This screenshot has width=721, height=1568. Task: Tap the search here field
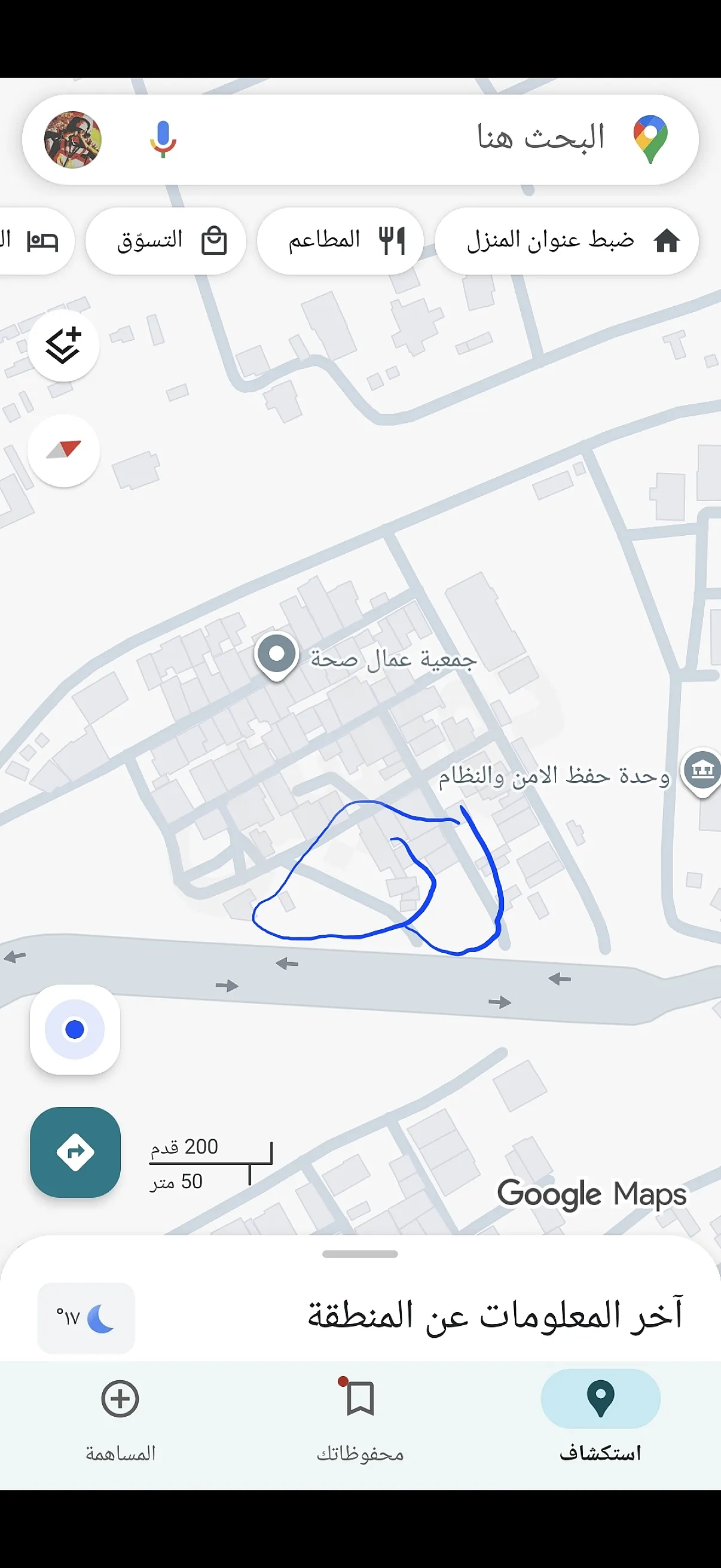(x=426, y=139)
